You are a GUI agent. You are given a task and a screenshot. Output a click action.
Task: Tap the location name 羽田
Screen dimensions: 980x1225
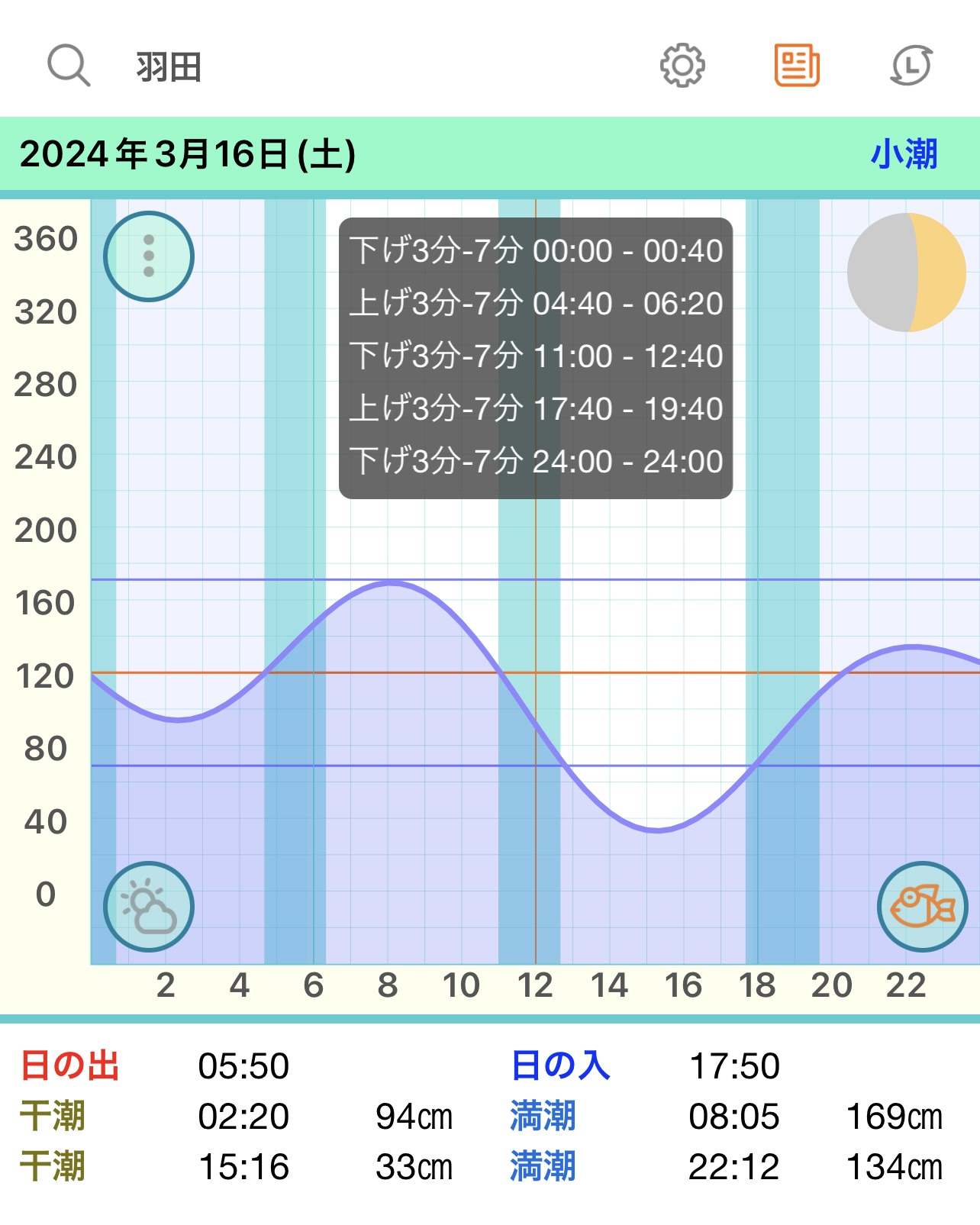pyautogui.click(x=169, y=67)
